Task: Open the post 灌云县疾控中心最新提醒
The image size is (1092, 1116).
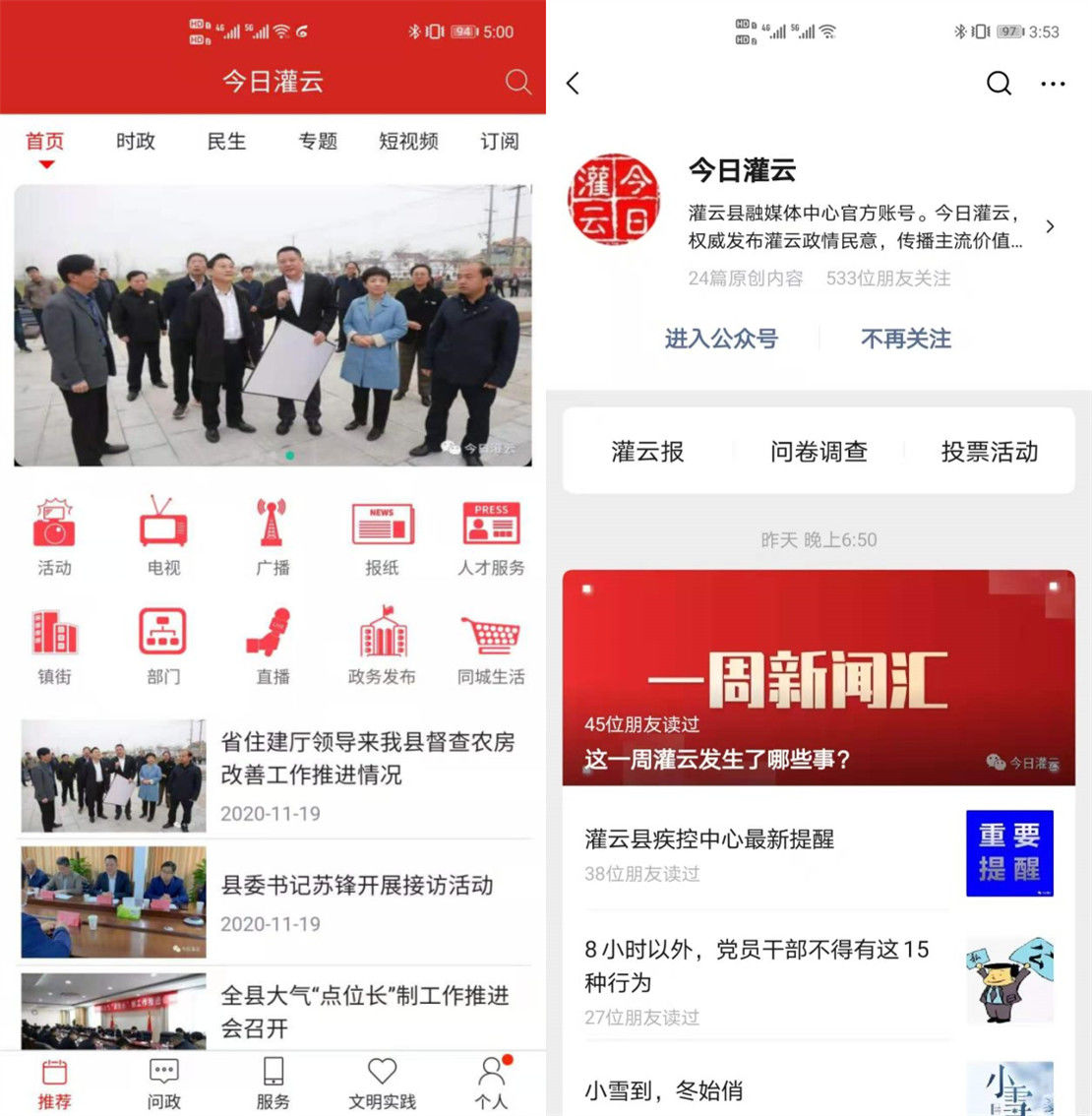Action: coord(709,839)
